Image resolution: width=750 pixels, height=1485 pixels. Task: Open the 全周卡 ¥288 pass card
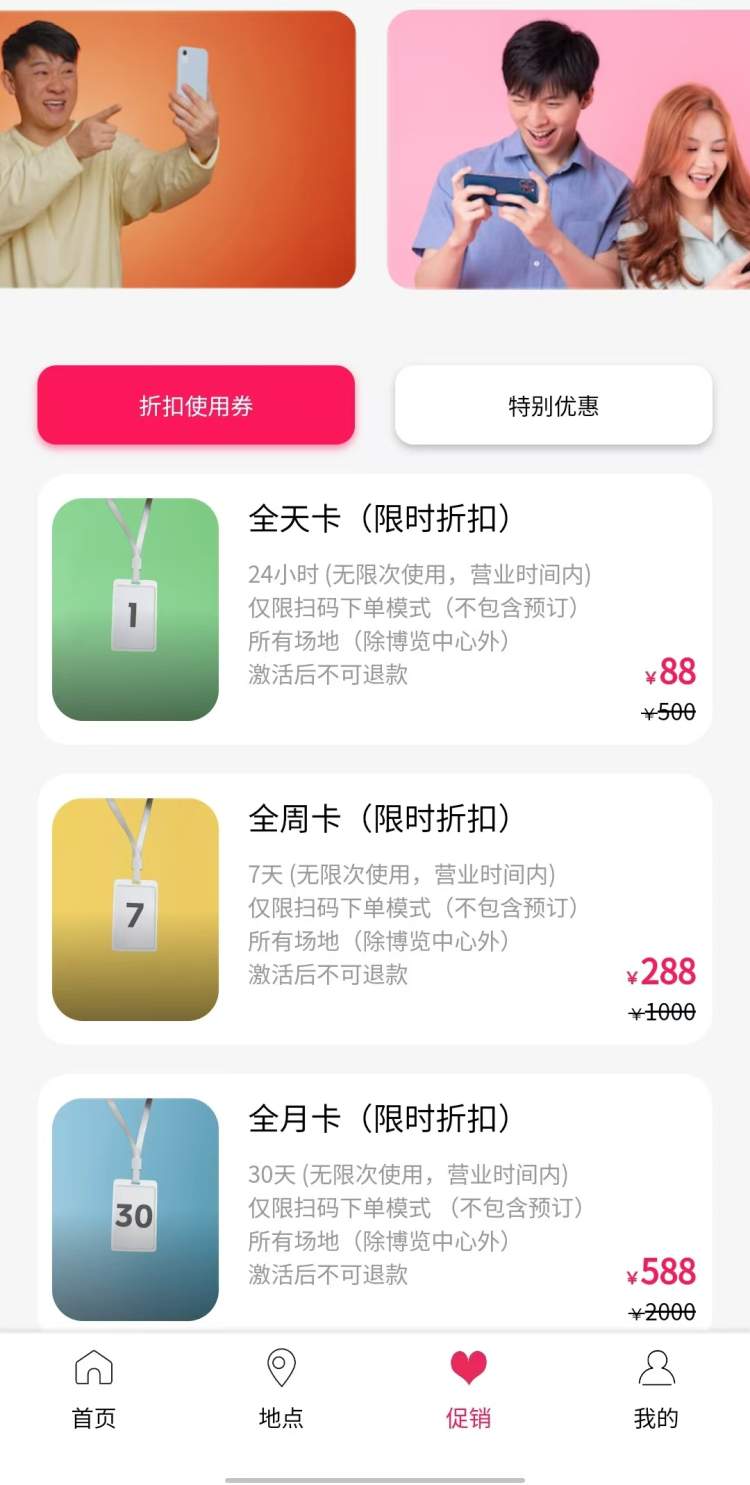pyautogui.click(x=374, y=909)
